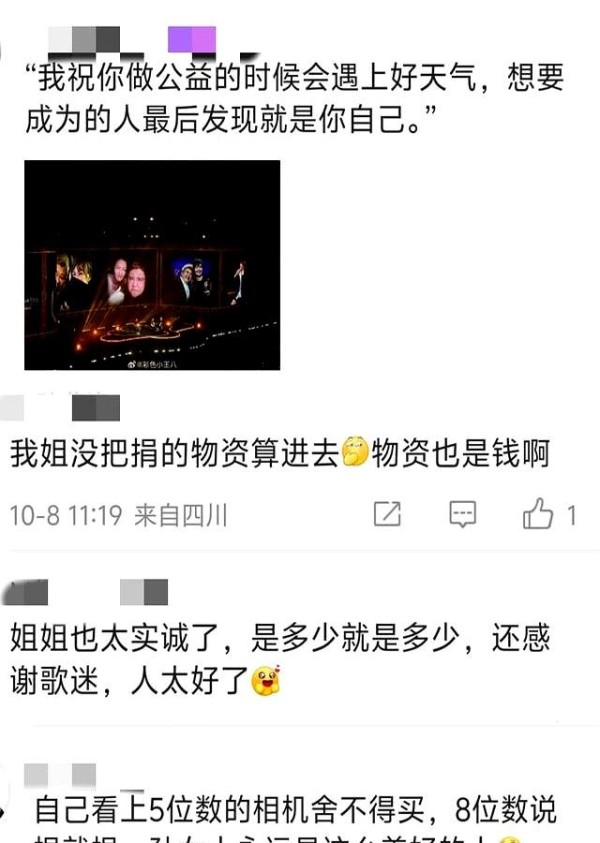The width and height of the screenshot is (600, 843).
Task: Open the concert photo in the first comment
Action: 152,265
